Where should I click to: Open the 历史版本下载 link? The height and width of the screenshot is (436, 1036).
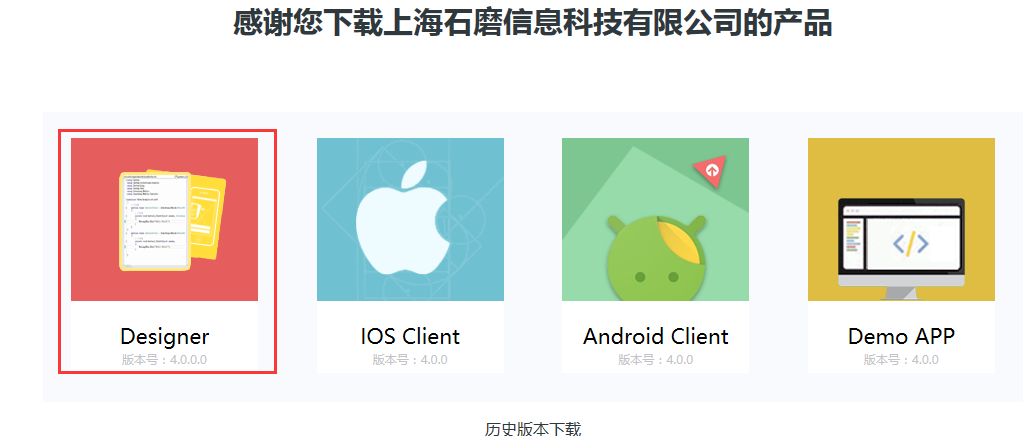(532, 429)
